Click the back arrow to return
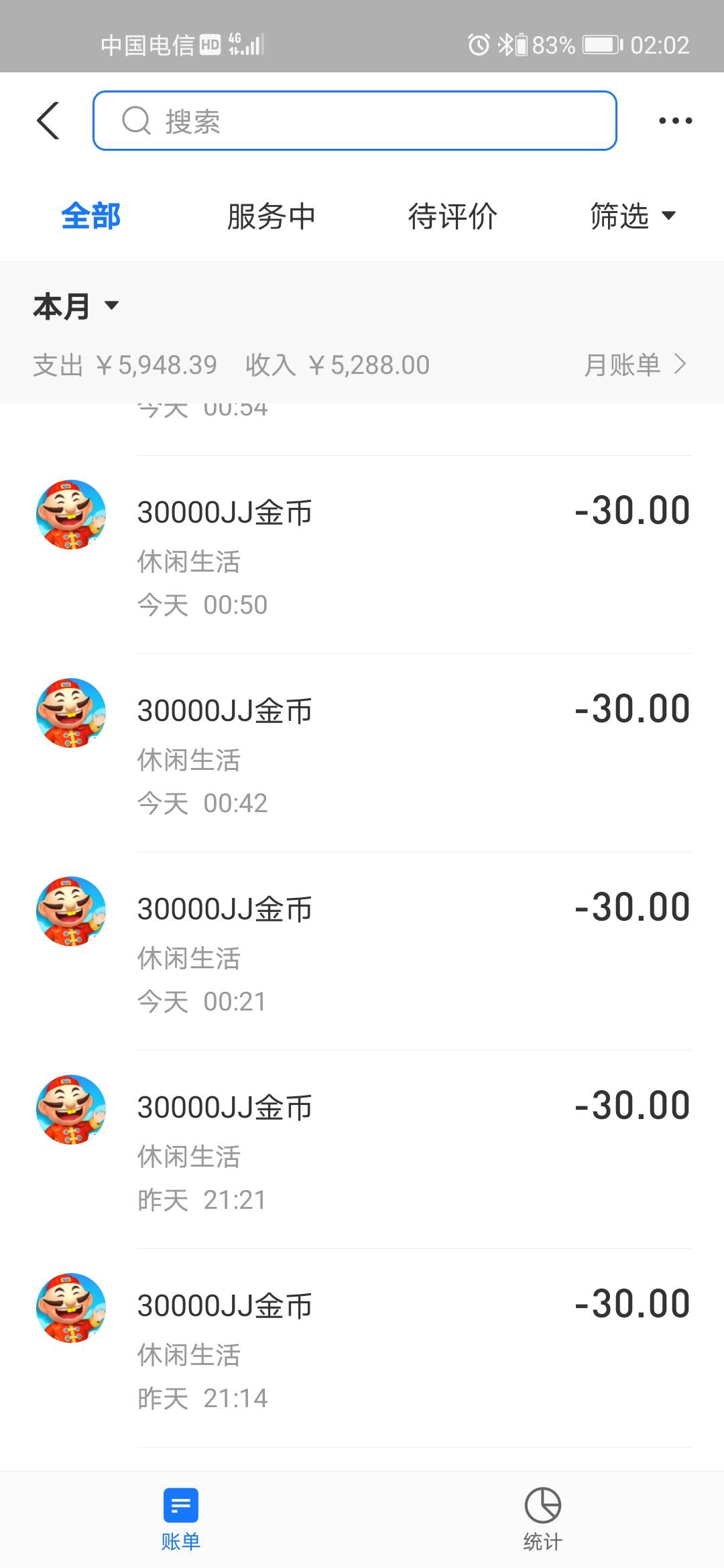This screenshot has height=1568, width=724. pos(47,121)
